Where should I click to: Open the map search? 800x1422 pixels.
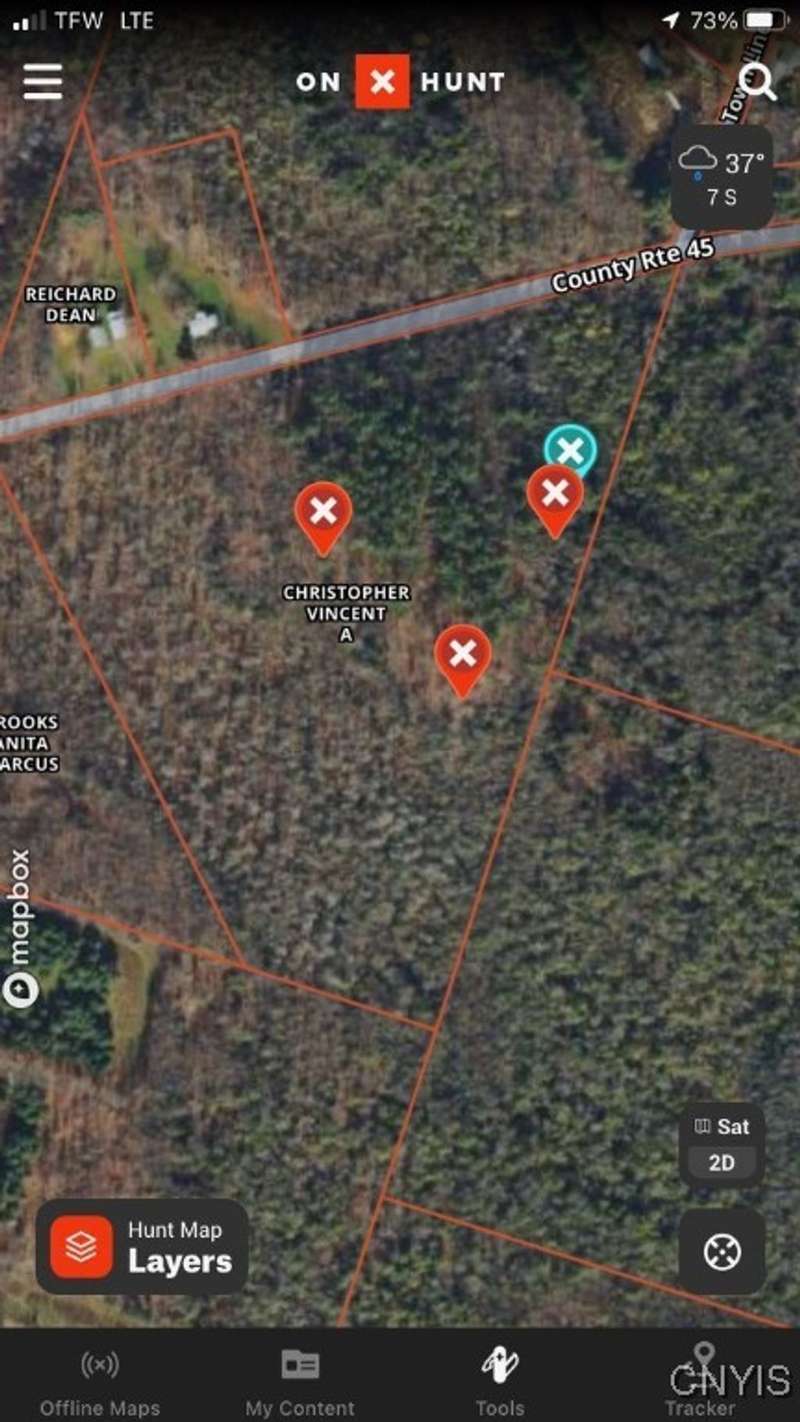[x=758, y=81]
